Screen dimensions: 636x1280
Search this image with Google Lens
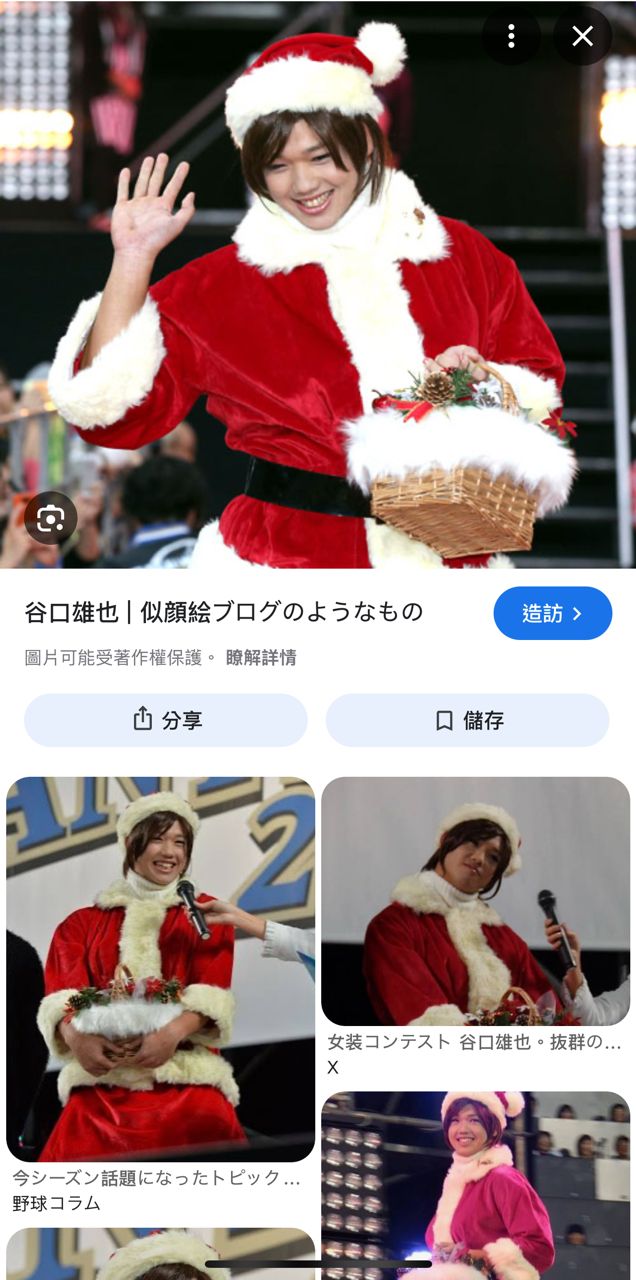pos(50,518)
